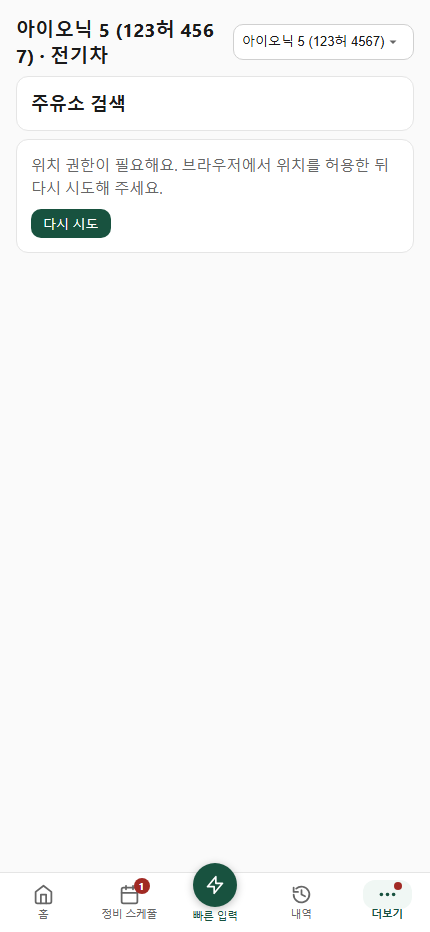Tap the 다시 시도 button
Screen dimensions: 430x932
coord(71,223)
